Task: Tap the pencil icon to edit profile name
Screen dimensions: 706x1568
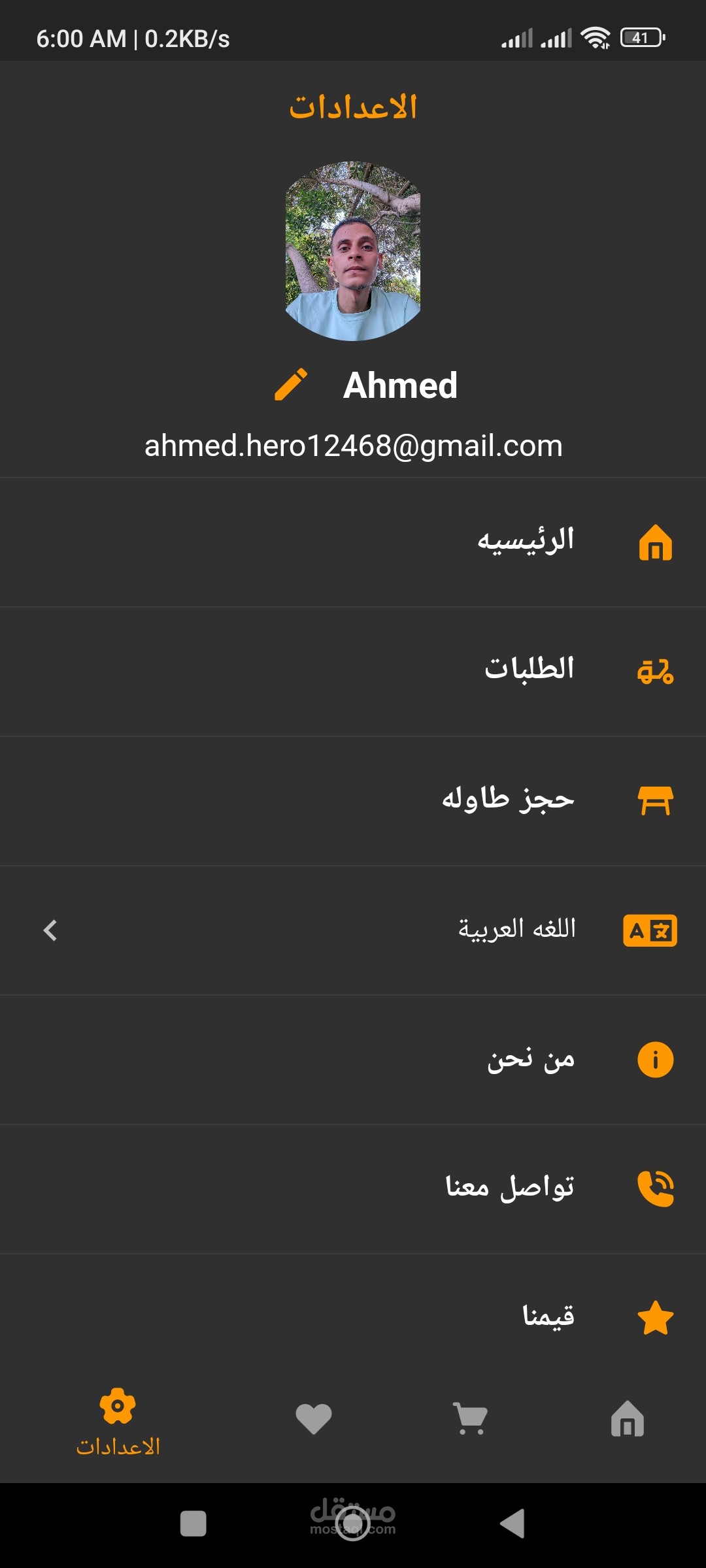Action: coord(291,384)
